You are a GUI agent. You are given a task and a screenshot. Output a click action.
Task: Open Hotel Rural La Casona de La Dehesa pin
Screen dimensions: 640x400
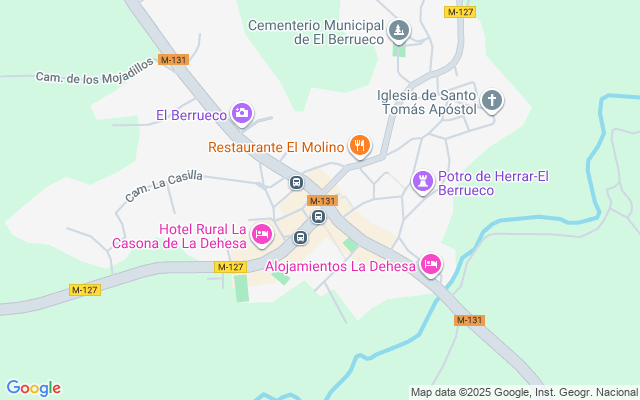[x=262, y=234]
